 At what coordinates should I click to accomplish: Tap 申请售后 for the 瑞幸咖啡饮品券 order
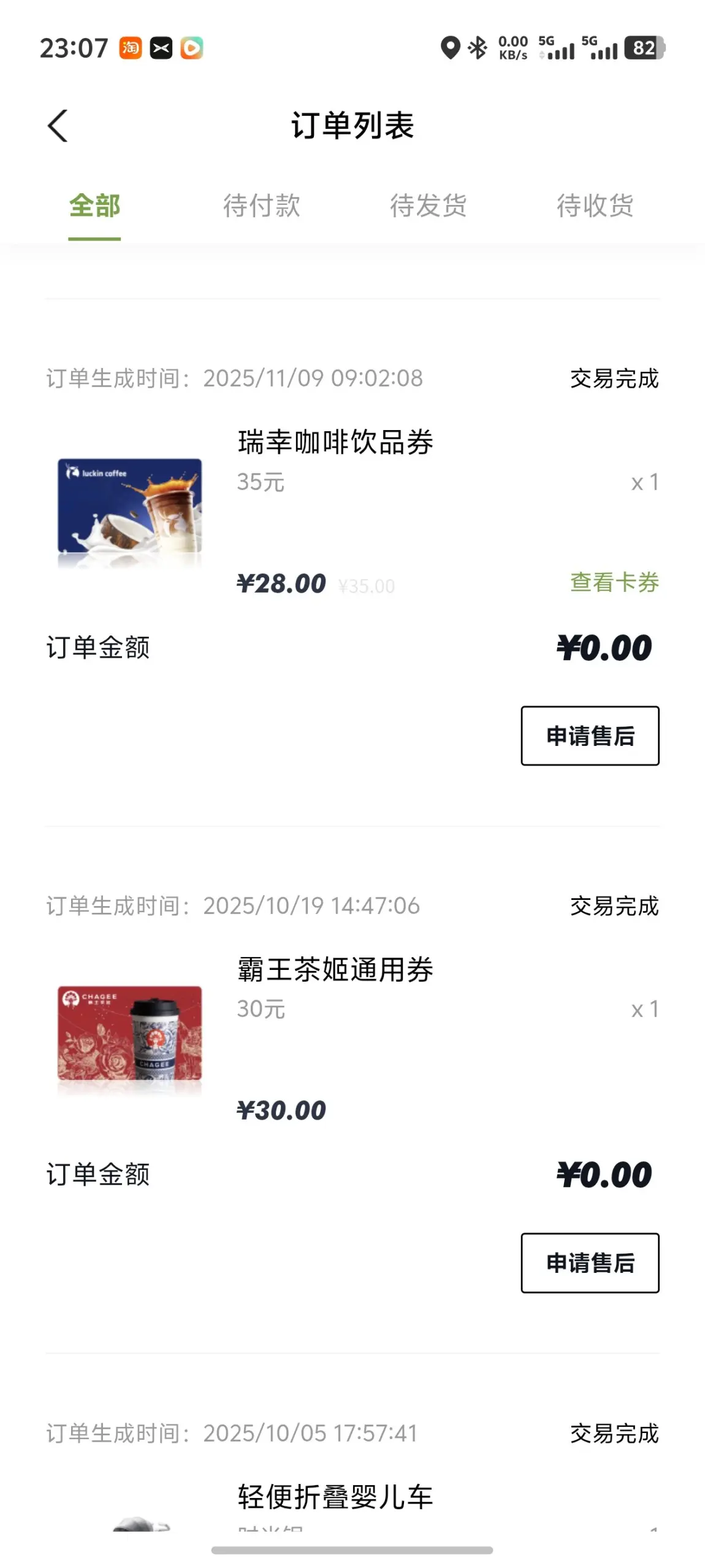(x=590, y=736)
